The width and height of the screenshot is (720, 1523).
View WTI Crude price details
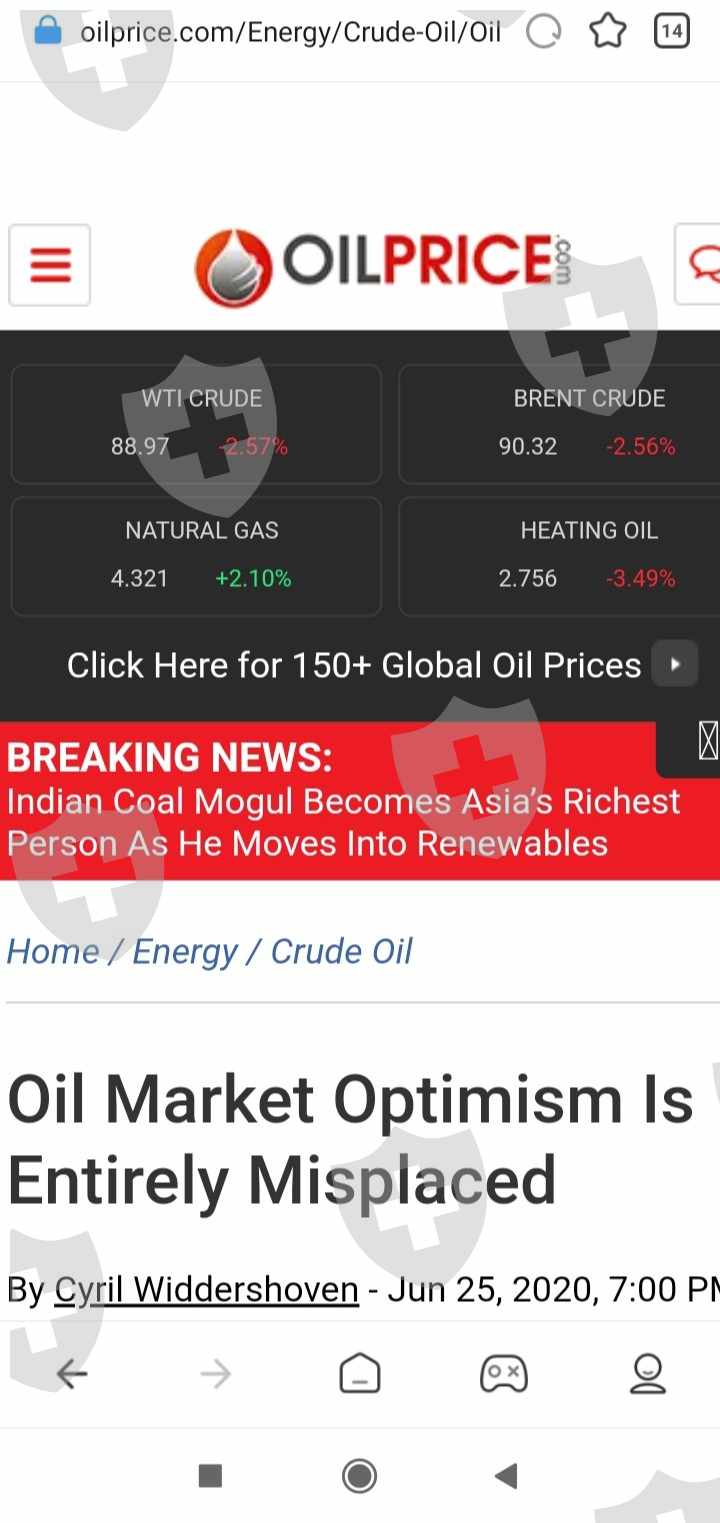click(x=197, y=423)
